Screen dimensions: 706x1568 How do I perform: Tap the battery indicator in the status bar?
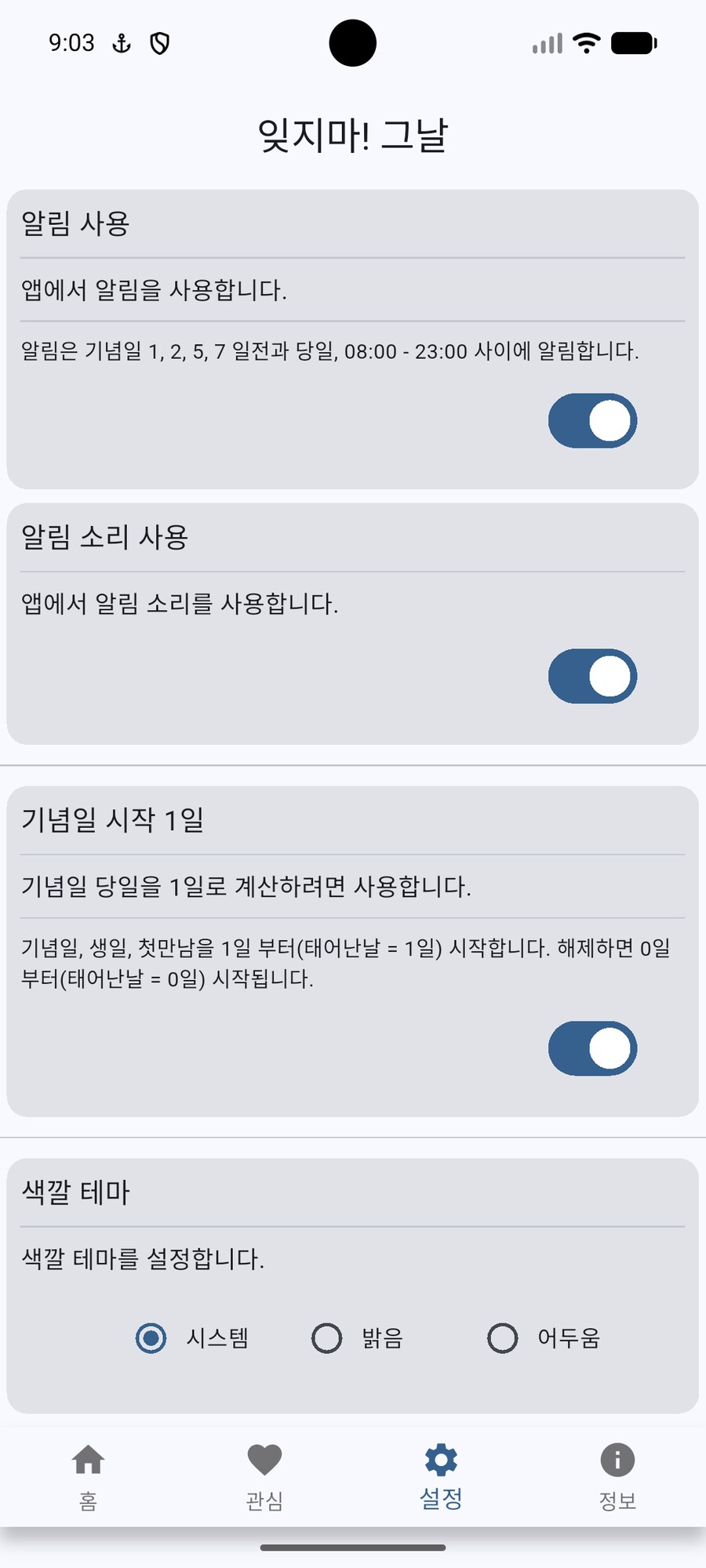click(x=632, y=43)
